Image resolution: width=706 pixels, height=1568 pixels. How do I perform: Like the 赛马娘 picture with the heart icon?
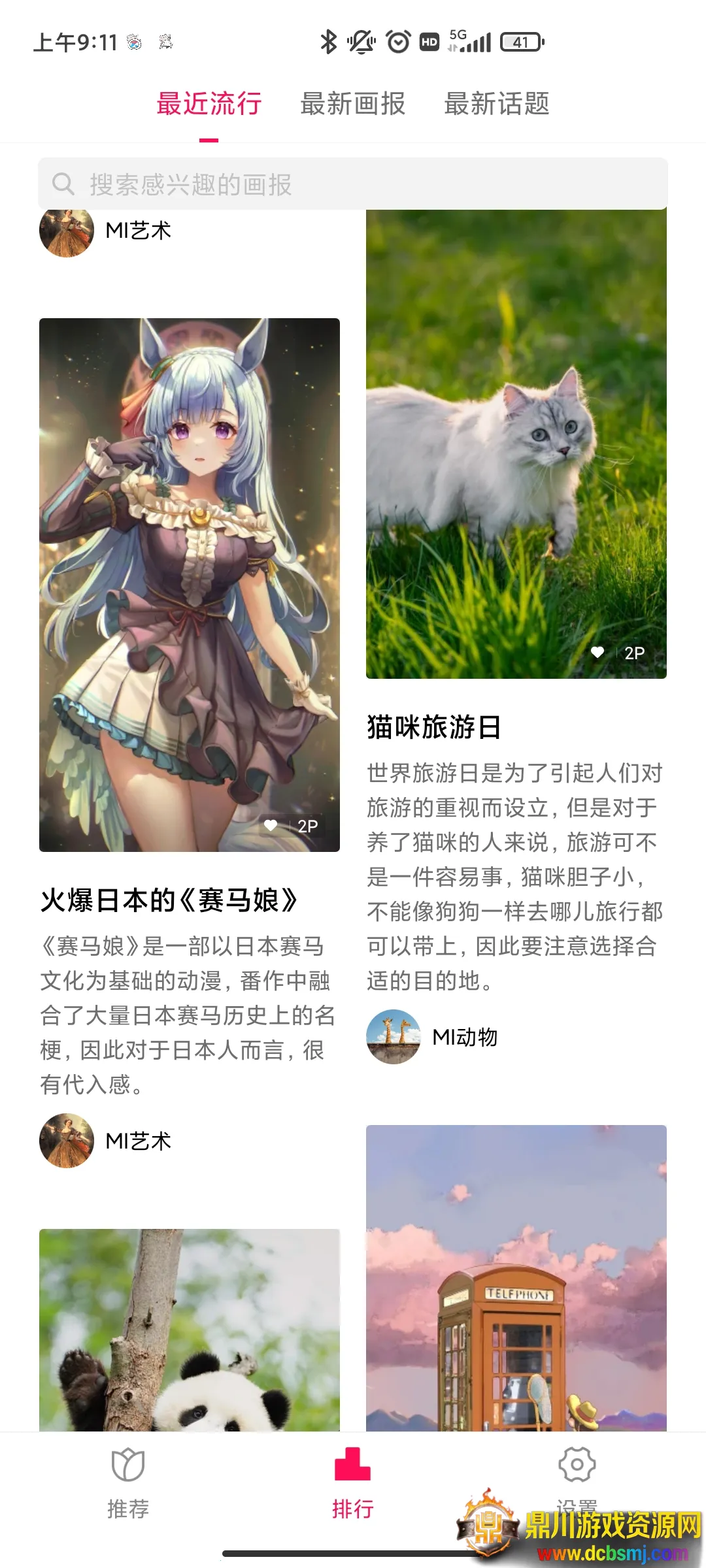pos(271,826)
